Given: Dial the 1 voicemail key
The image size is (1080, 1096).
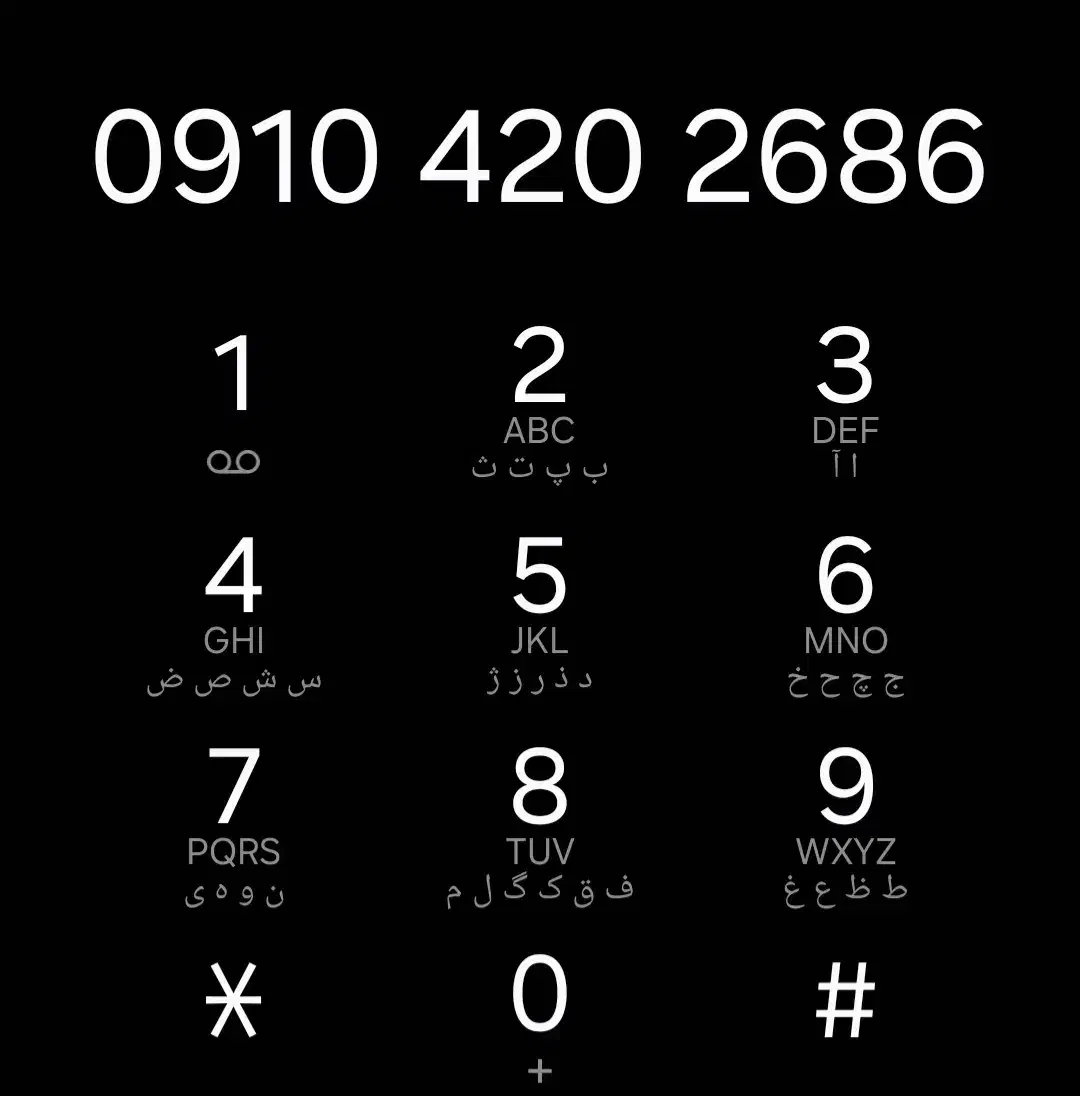Looking at the screenshot, I should [x=234, y=404].
